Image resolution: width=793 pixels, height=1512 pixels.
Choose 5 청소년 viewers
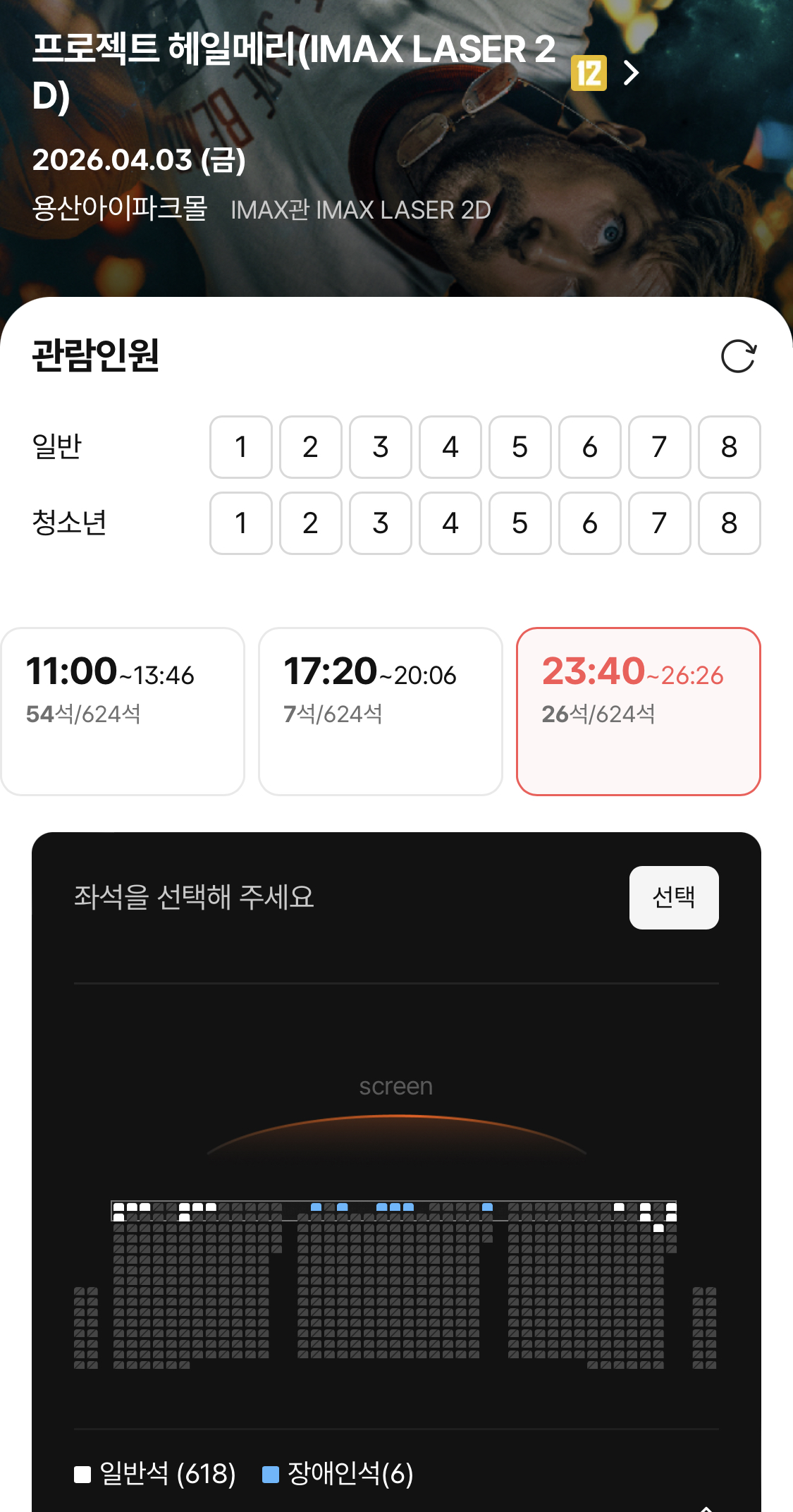coord(520,523)
